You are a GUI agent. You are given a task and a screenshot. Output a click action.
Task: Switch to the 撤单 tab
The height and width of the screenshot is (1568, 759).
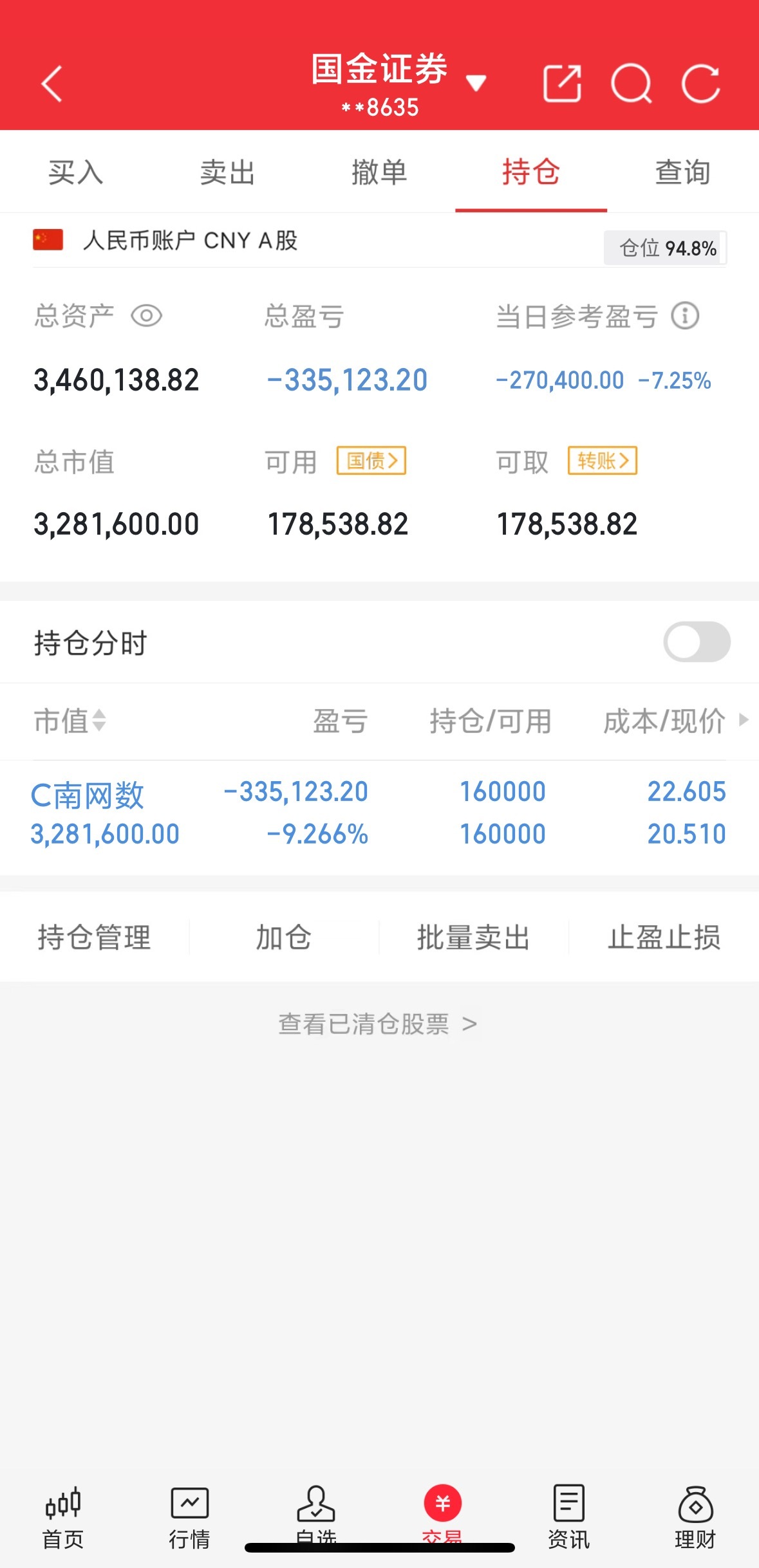[379, 172]
